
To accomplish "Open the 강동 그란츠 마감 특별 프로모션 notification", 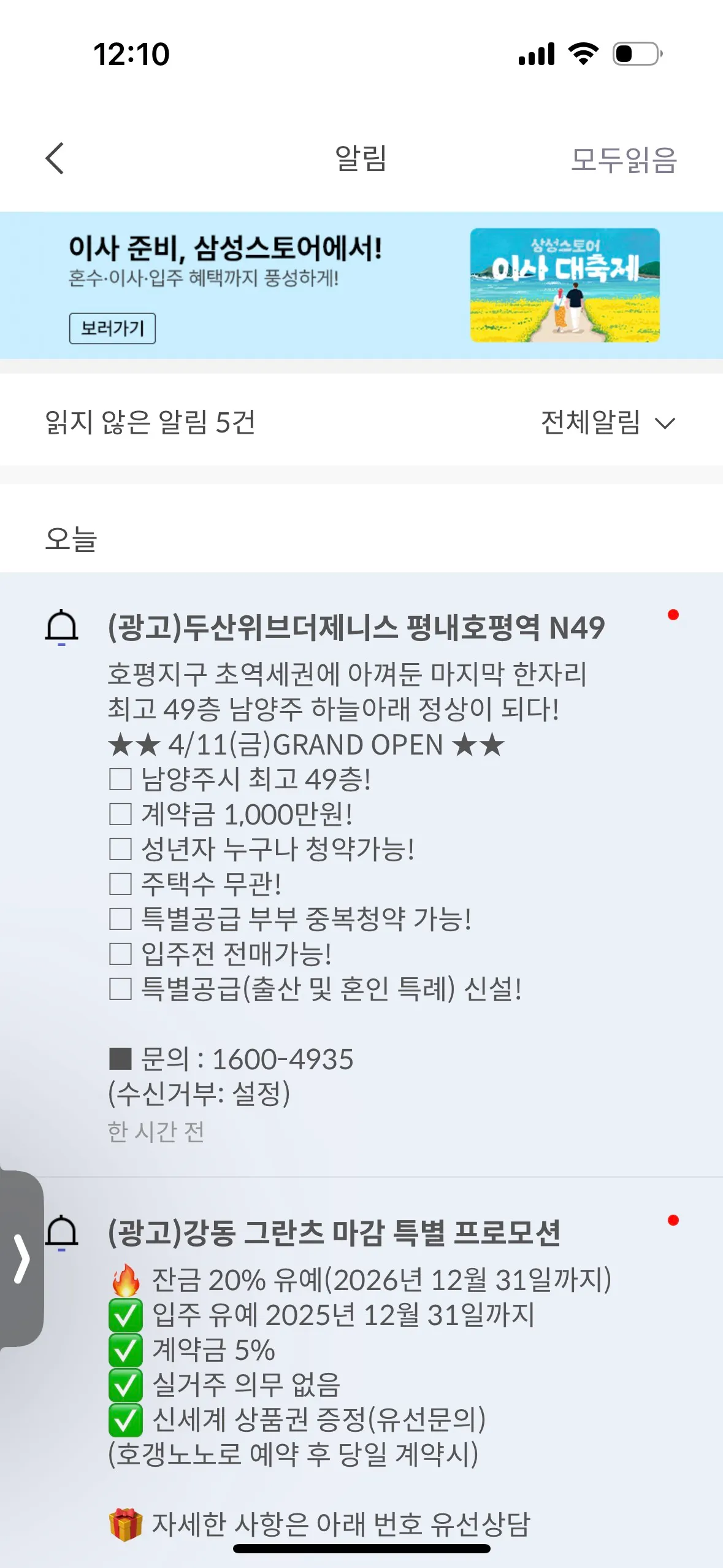I will click(334, 1232).
